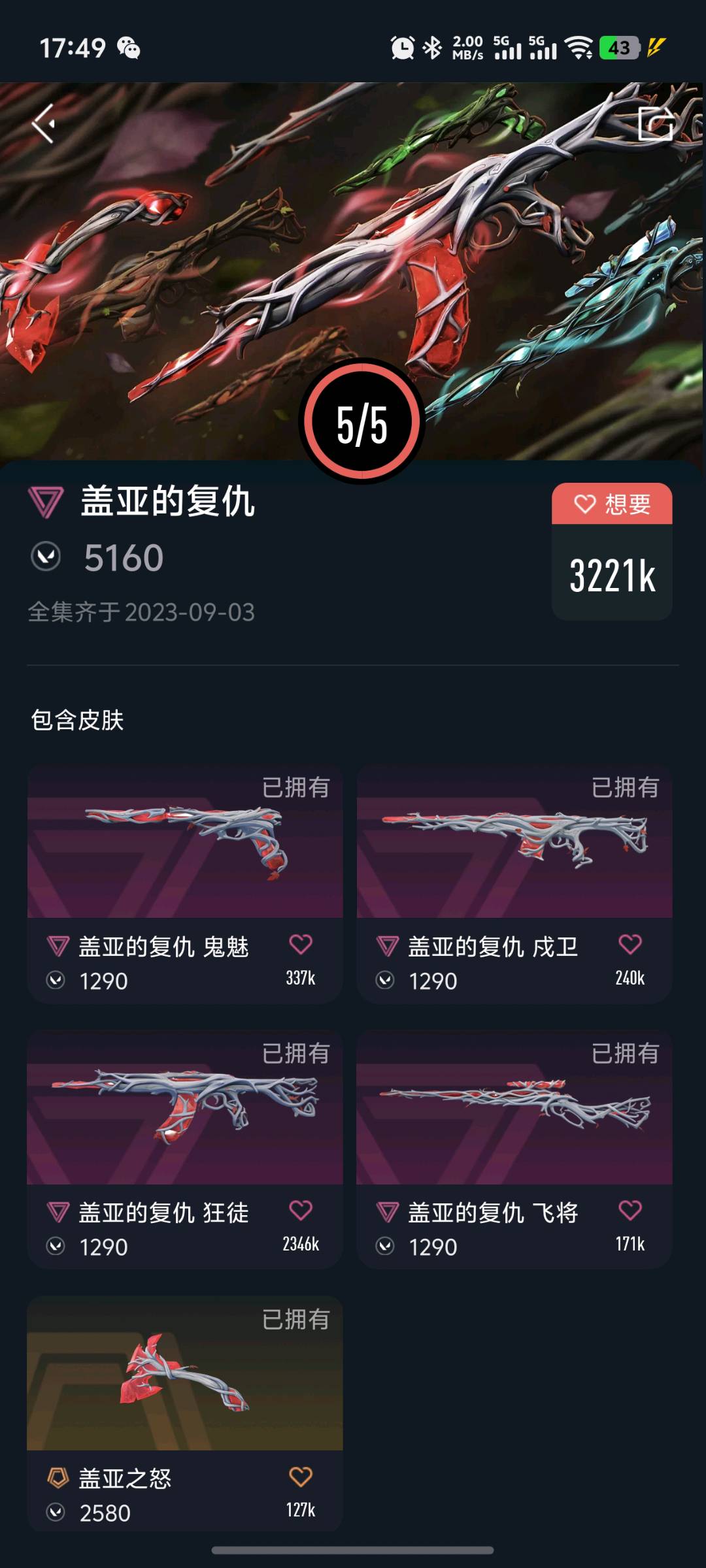The image size is (706, 1568).
Task: Open the 盖亚的复仇 戍卫 skin card
Action: click(x=514, y=884)
